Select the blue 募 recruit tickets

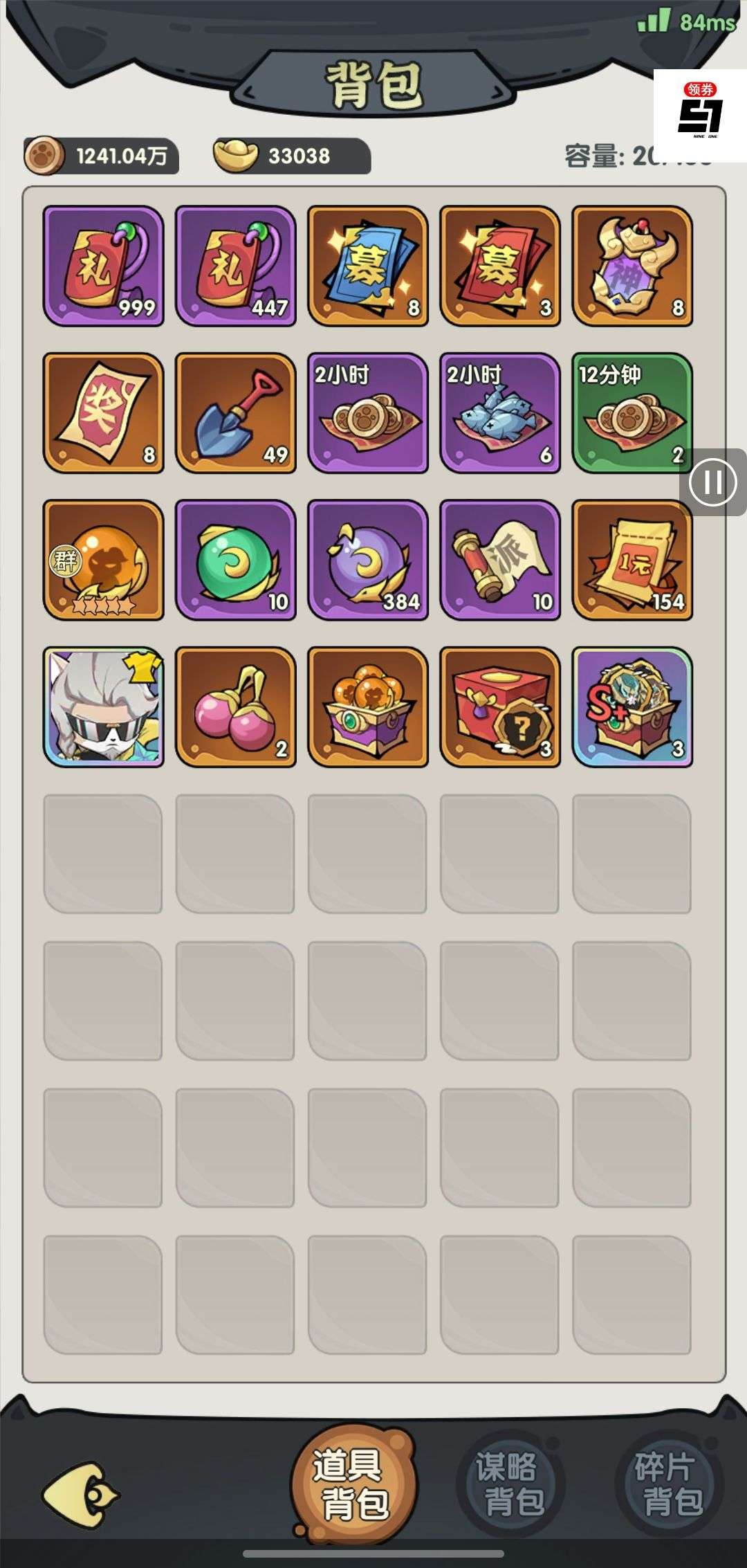pyautogui.click(x=368, y=266)
